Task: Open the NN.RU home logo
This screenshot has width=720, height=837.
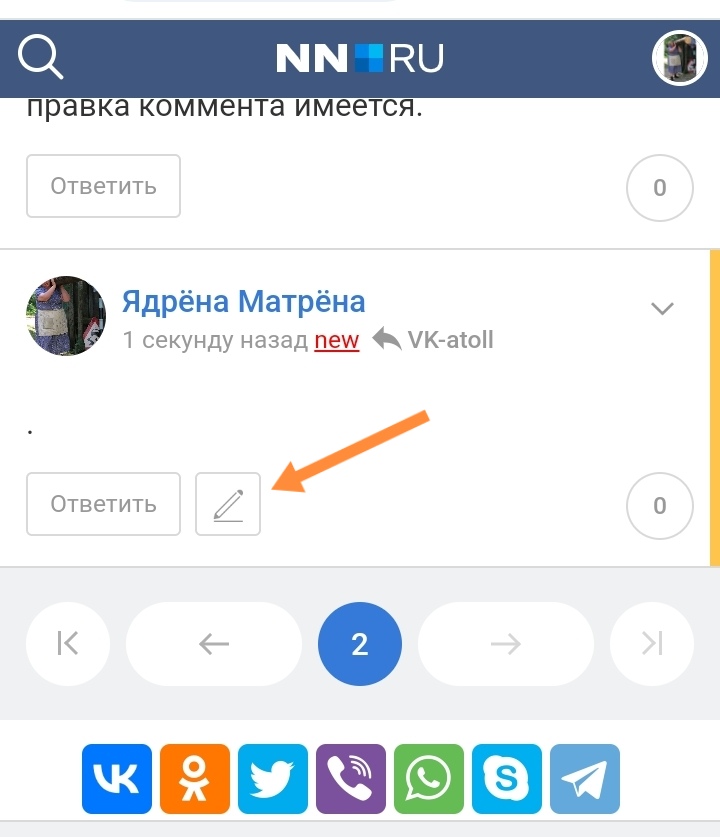Action: click(x=360, y=59)
